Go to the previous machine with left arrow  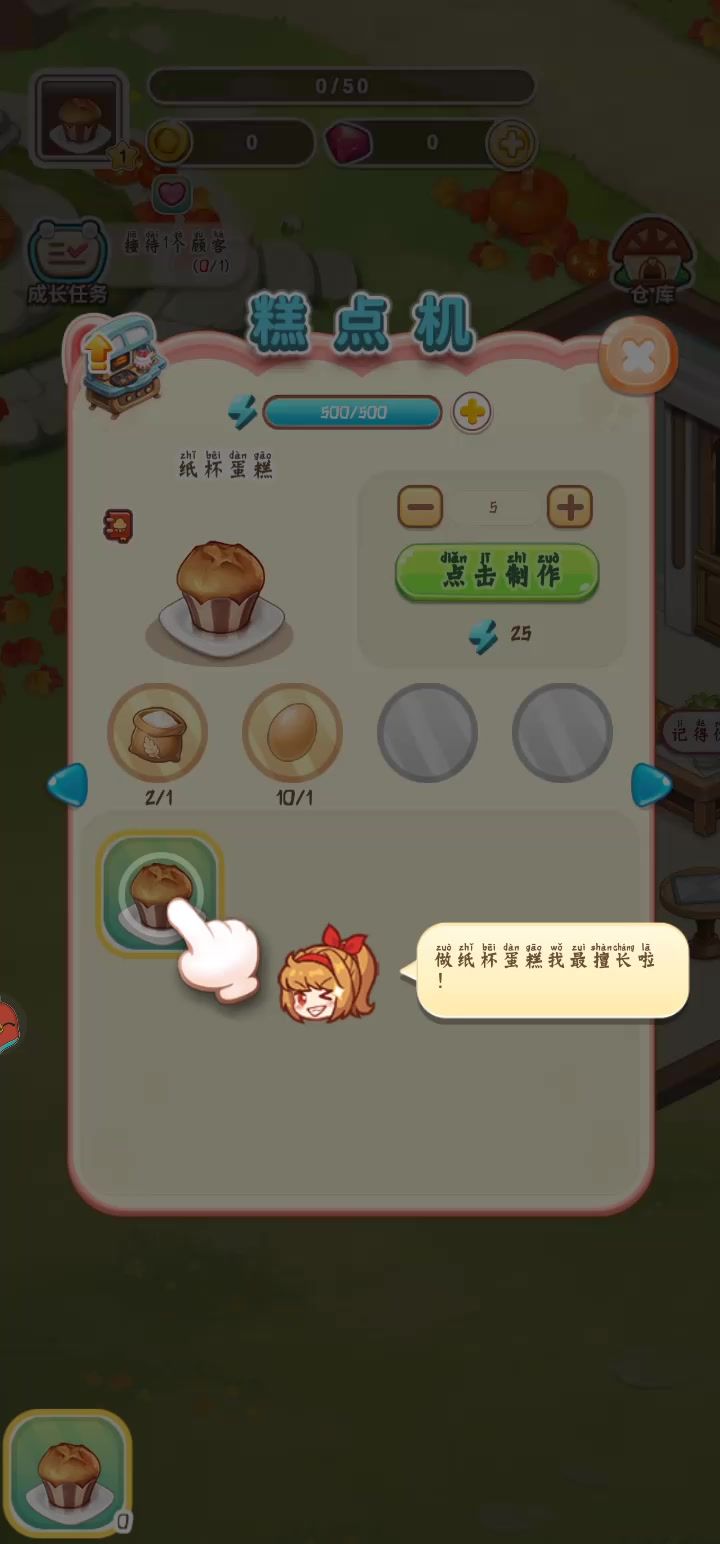pyautogui.click(x=67, y=784)
